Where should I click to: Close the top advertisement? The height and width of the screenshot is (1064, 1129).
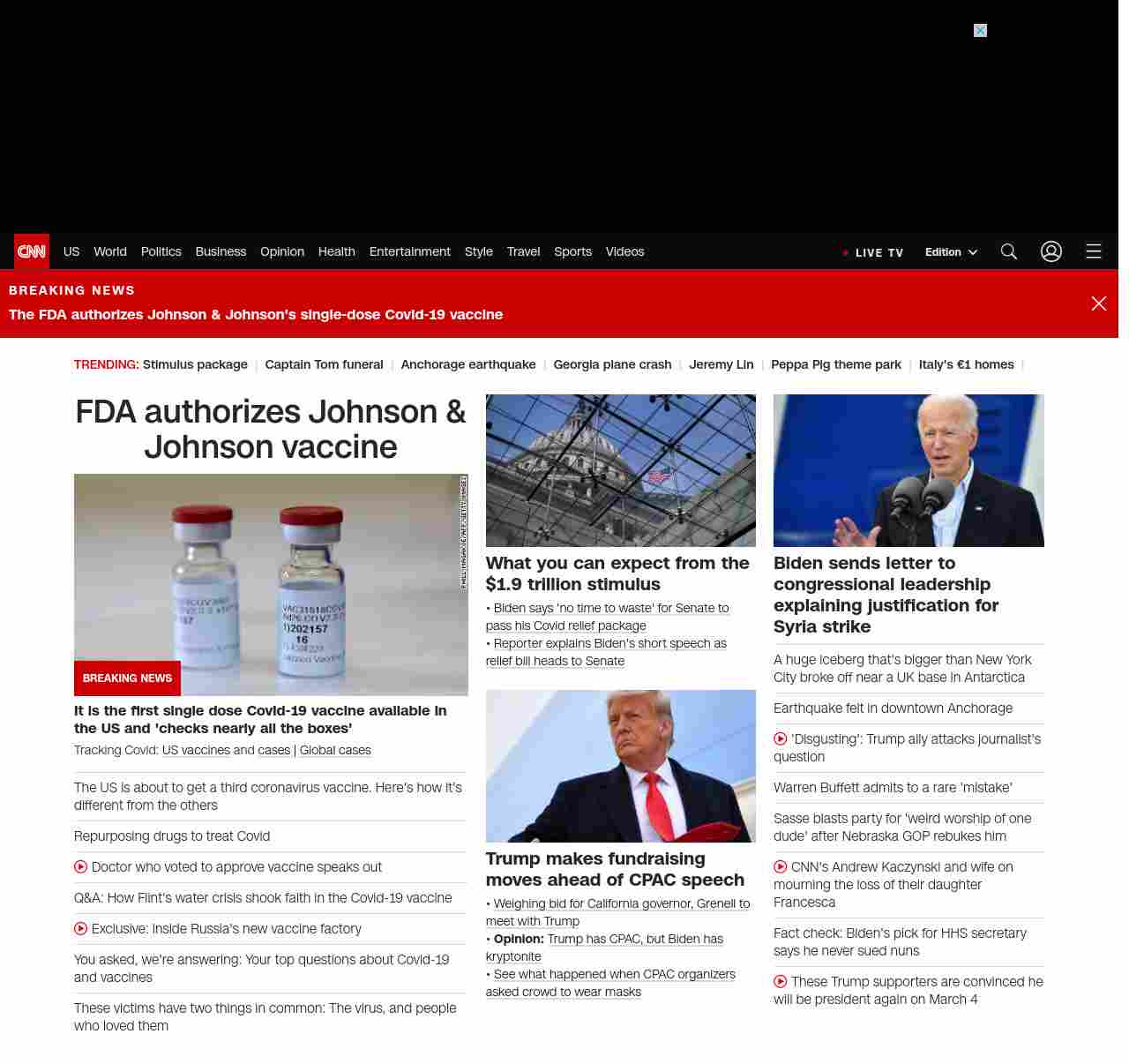coord(980,31)
